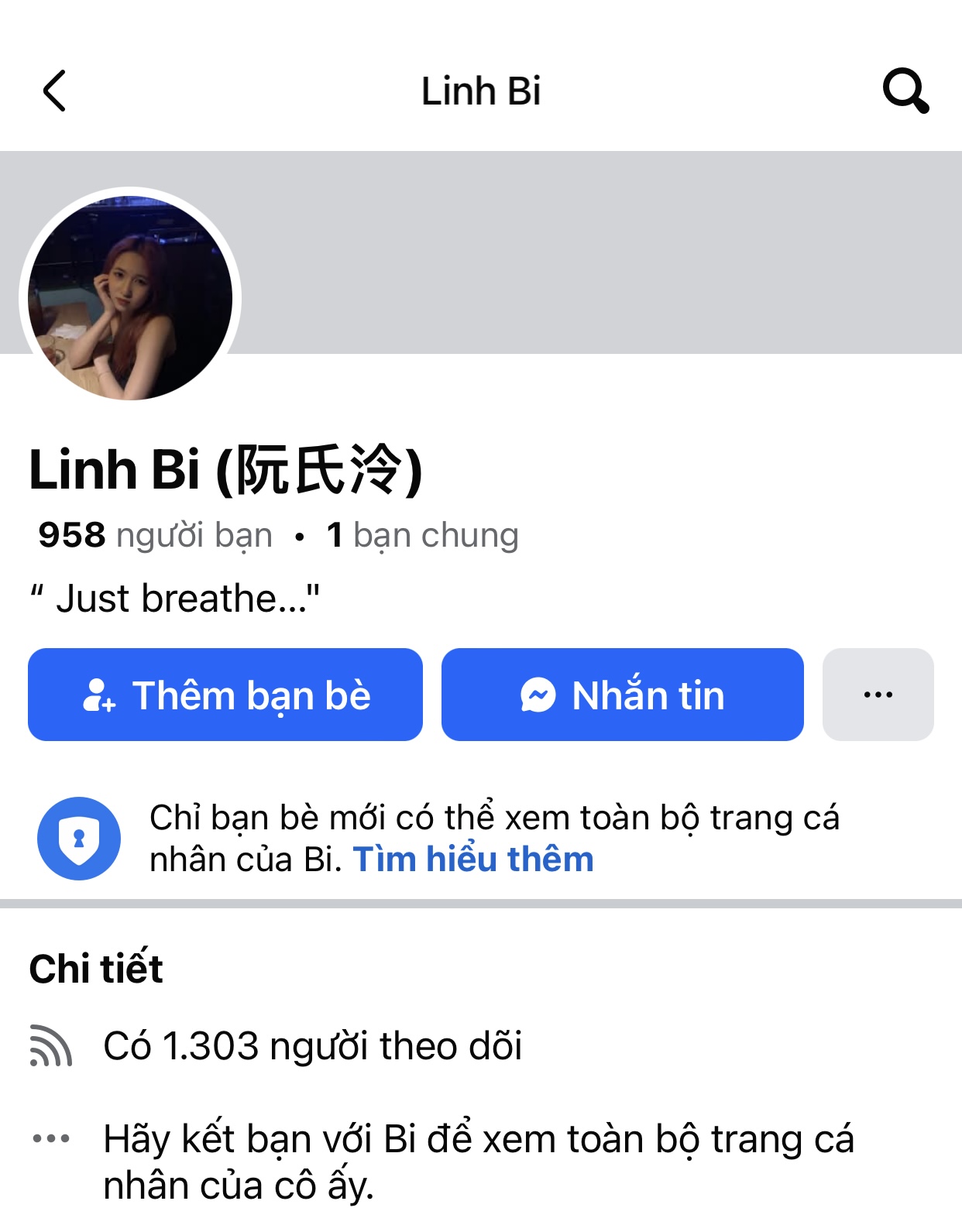962x1232 pixels.
Task: Go back from Linh Bi's profile
Action: click(x=54, y=91)
